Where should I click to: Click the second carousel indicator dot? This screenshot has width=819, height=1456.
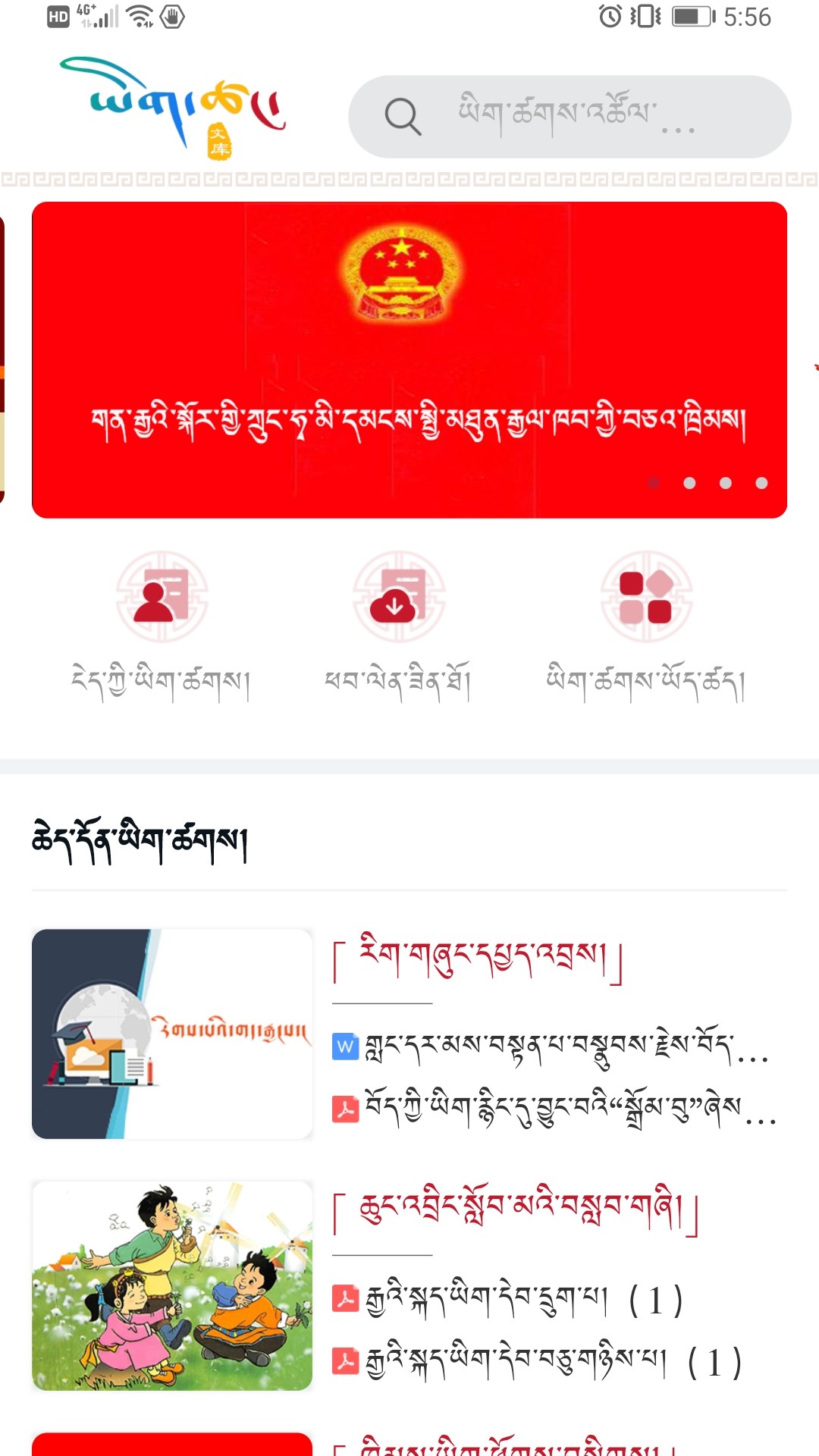[689, 482]
